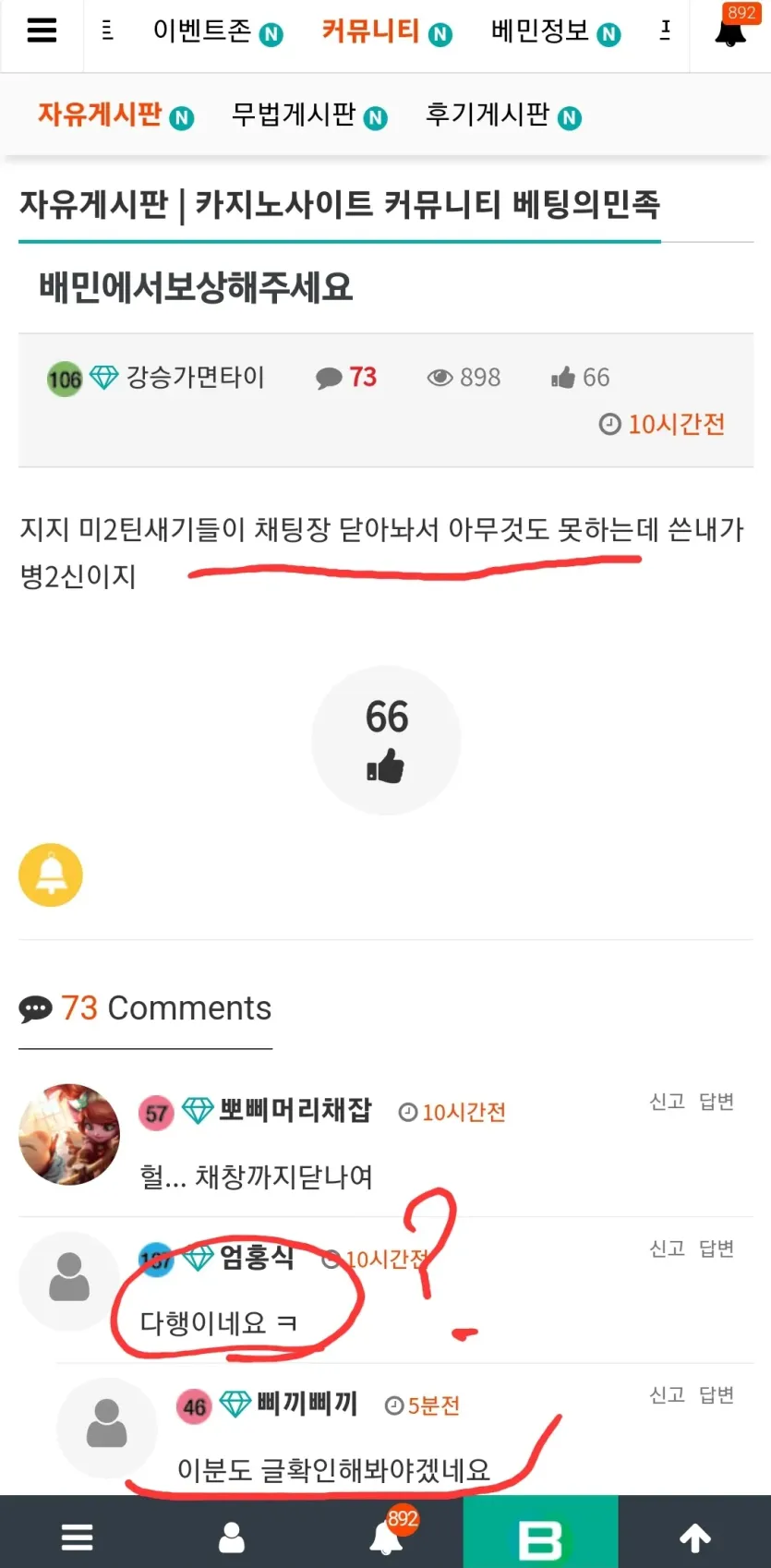Open the menu icon in the bottom bar

click(x=77, y=1537)
